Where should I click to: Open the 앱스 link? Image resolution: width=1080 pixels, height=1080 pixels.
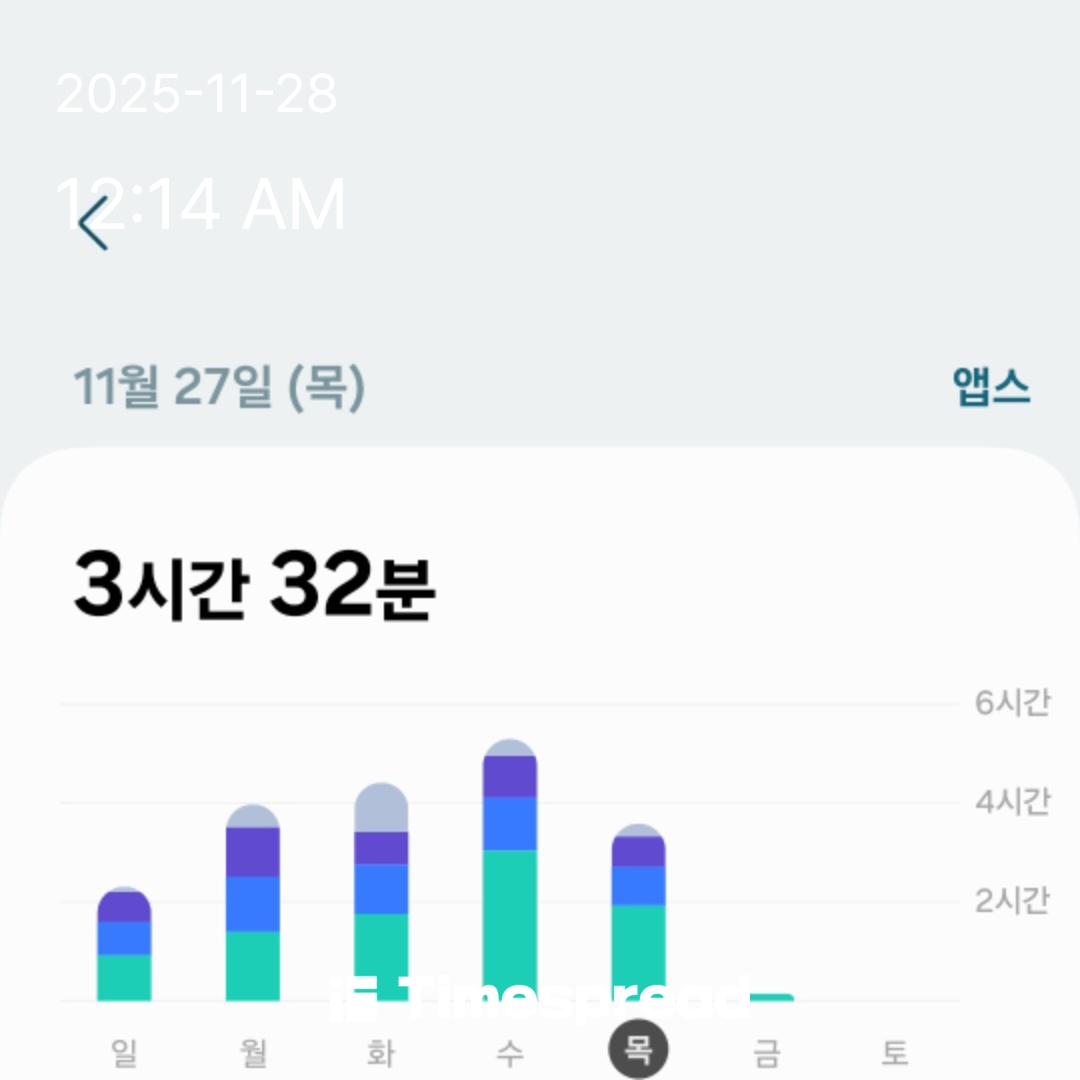click(x=990, y=387)
